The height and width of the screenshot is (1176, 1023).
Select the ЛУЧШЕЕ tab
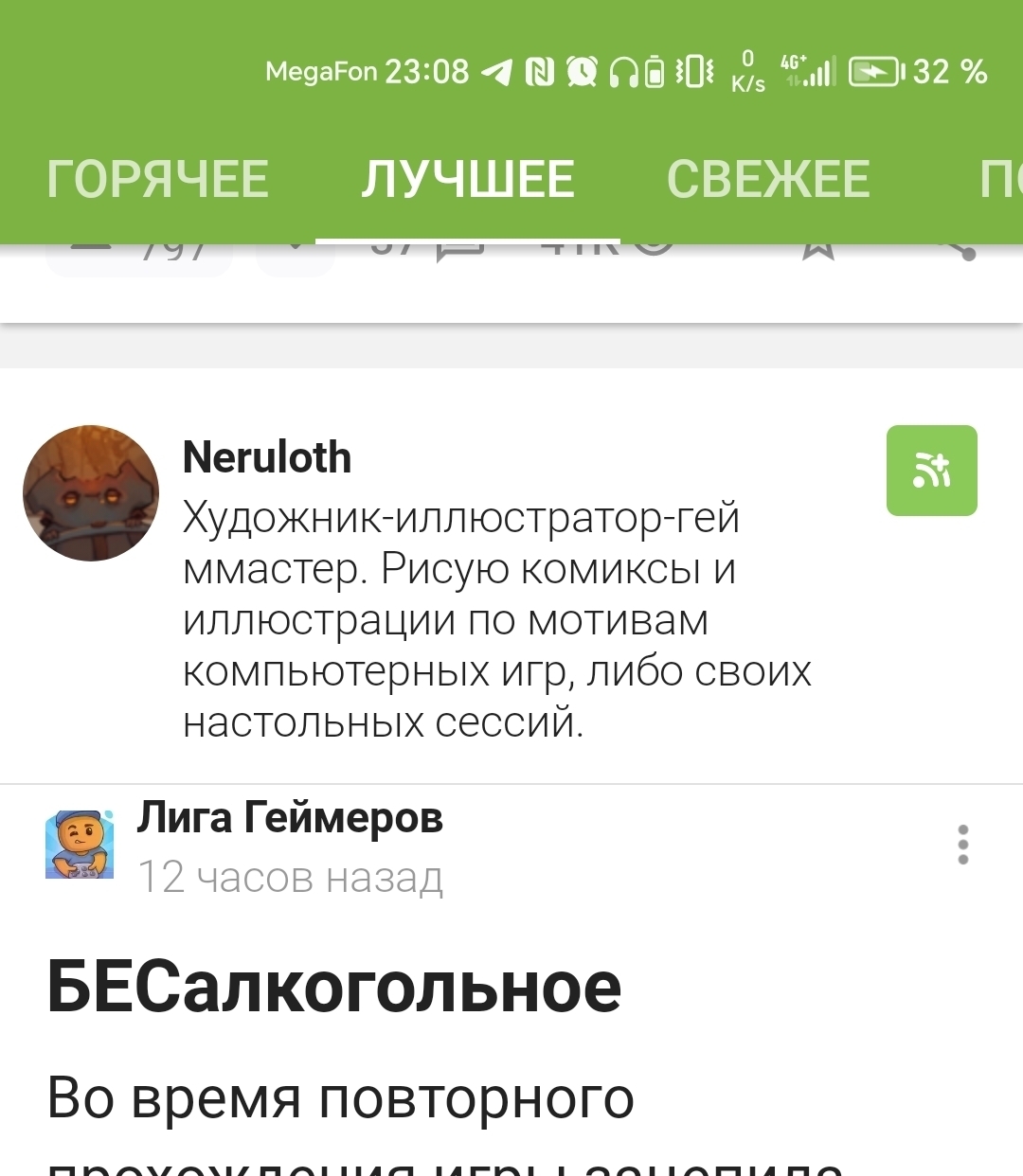[x=468, y=180]
